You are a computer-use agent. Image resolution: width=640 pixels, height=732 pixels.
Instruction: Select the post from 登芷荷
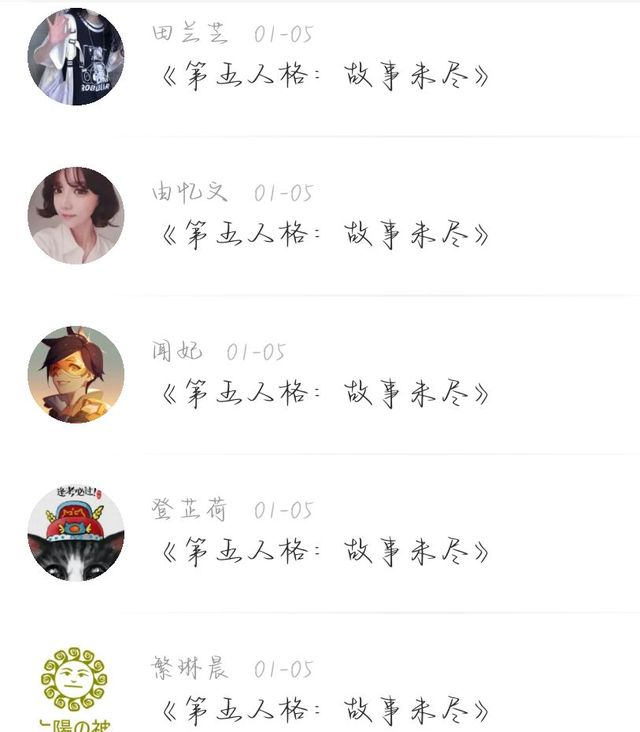(x=326, y=552)
